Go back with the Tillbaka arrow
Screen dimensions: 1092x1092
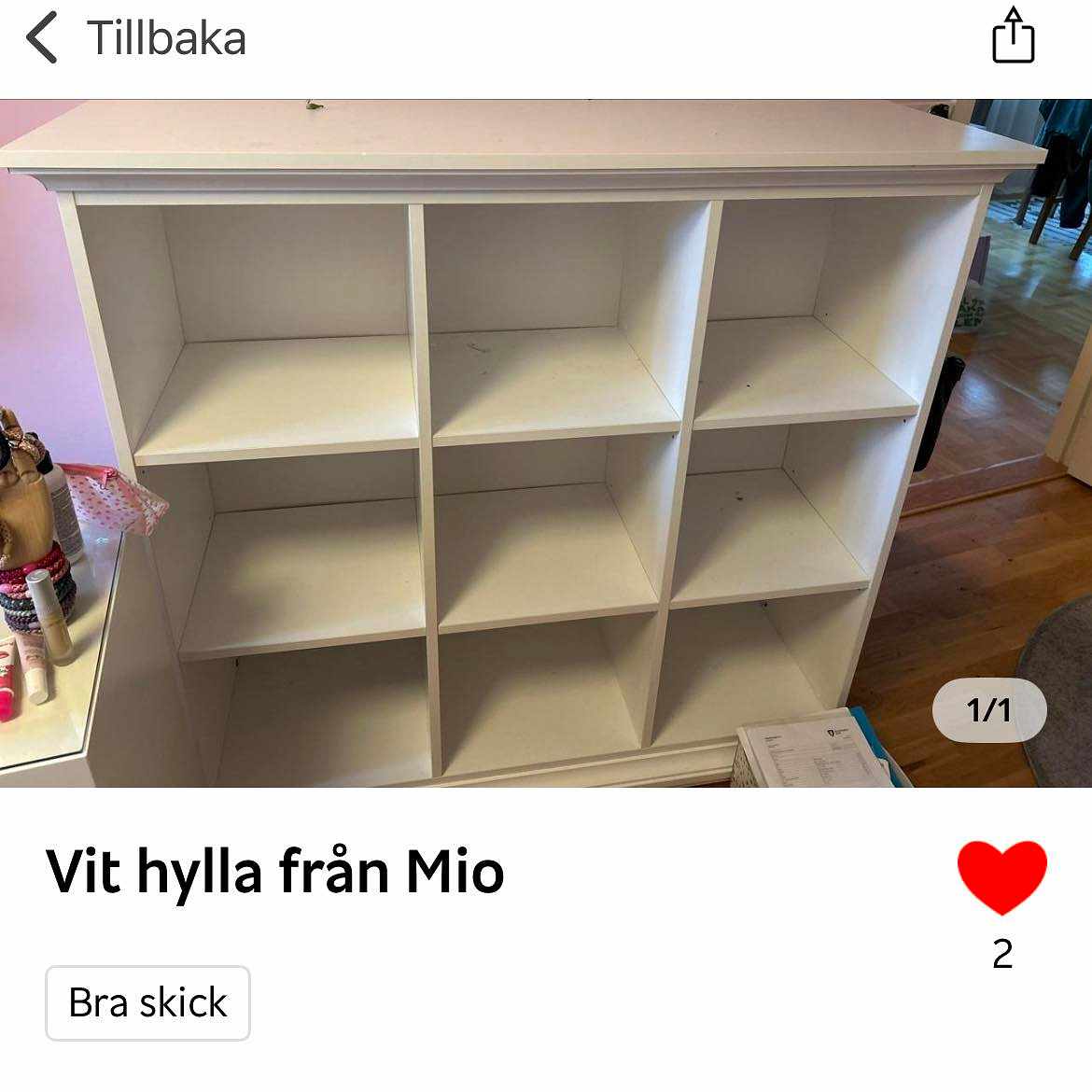(42, 38)
